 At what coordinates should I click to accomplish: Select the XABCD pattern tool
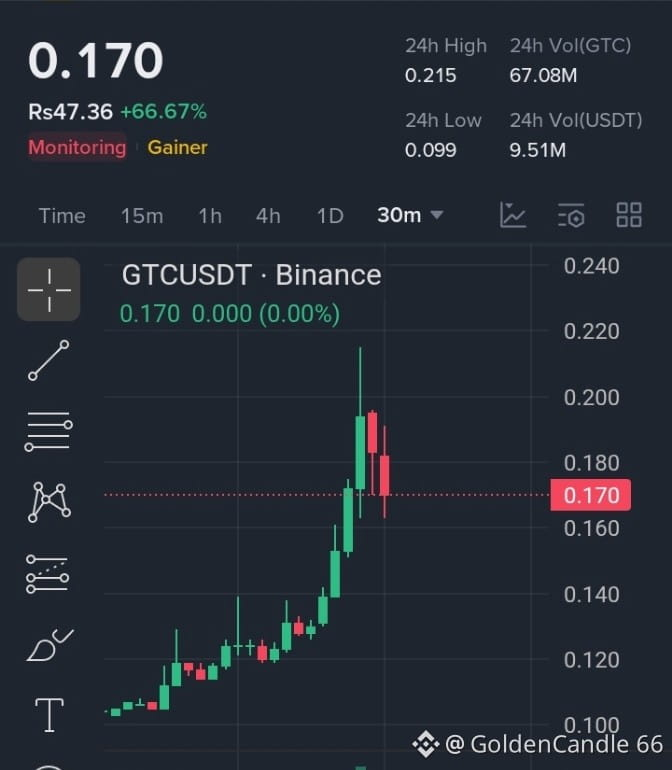click(49, 502)
